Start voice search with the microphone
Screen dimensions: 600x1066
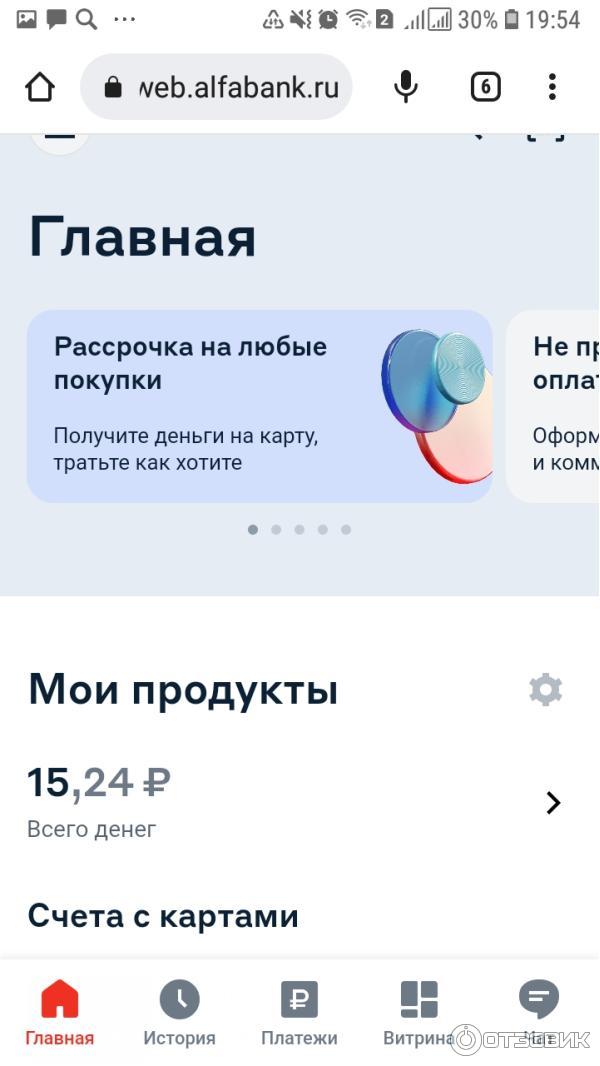(405, 87)
